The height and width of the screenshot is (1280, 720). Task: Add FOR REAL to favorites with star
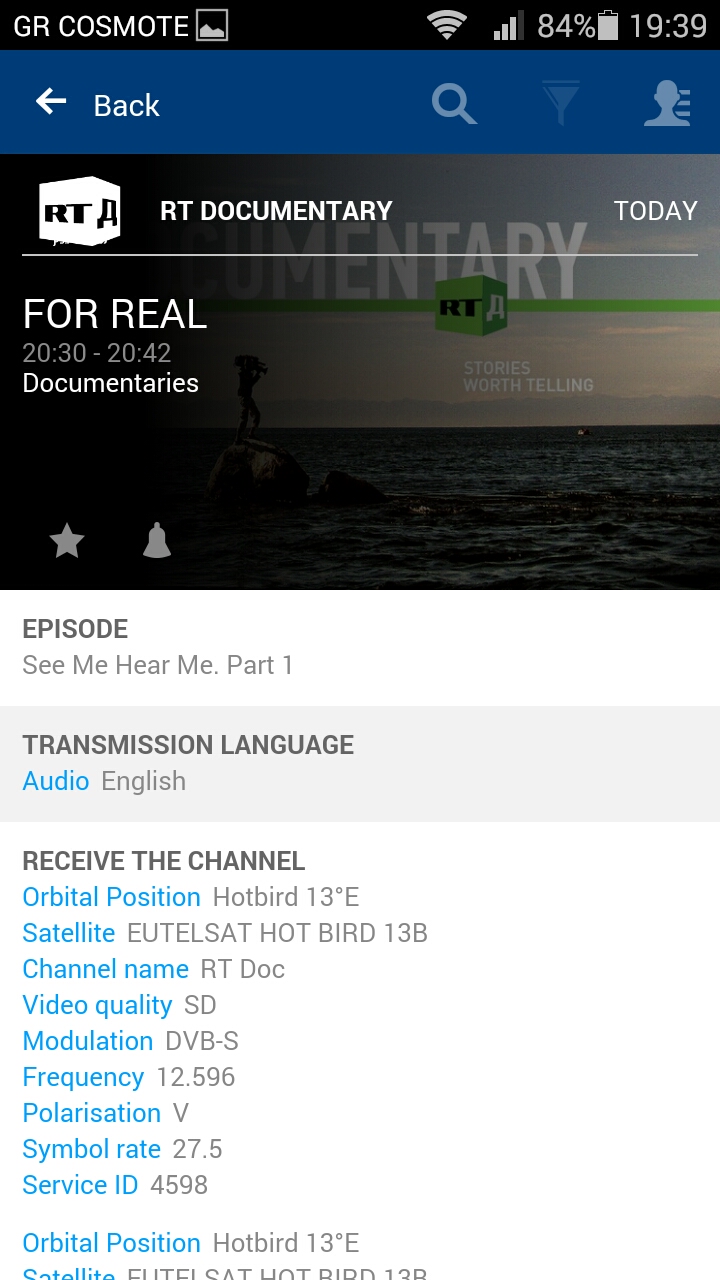coord(67,541)
